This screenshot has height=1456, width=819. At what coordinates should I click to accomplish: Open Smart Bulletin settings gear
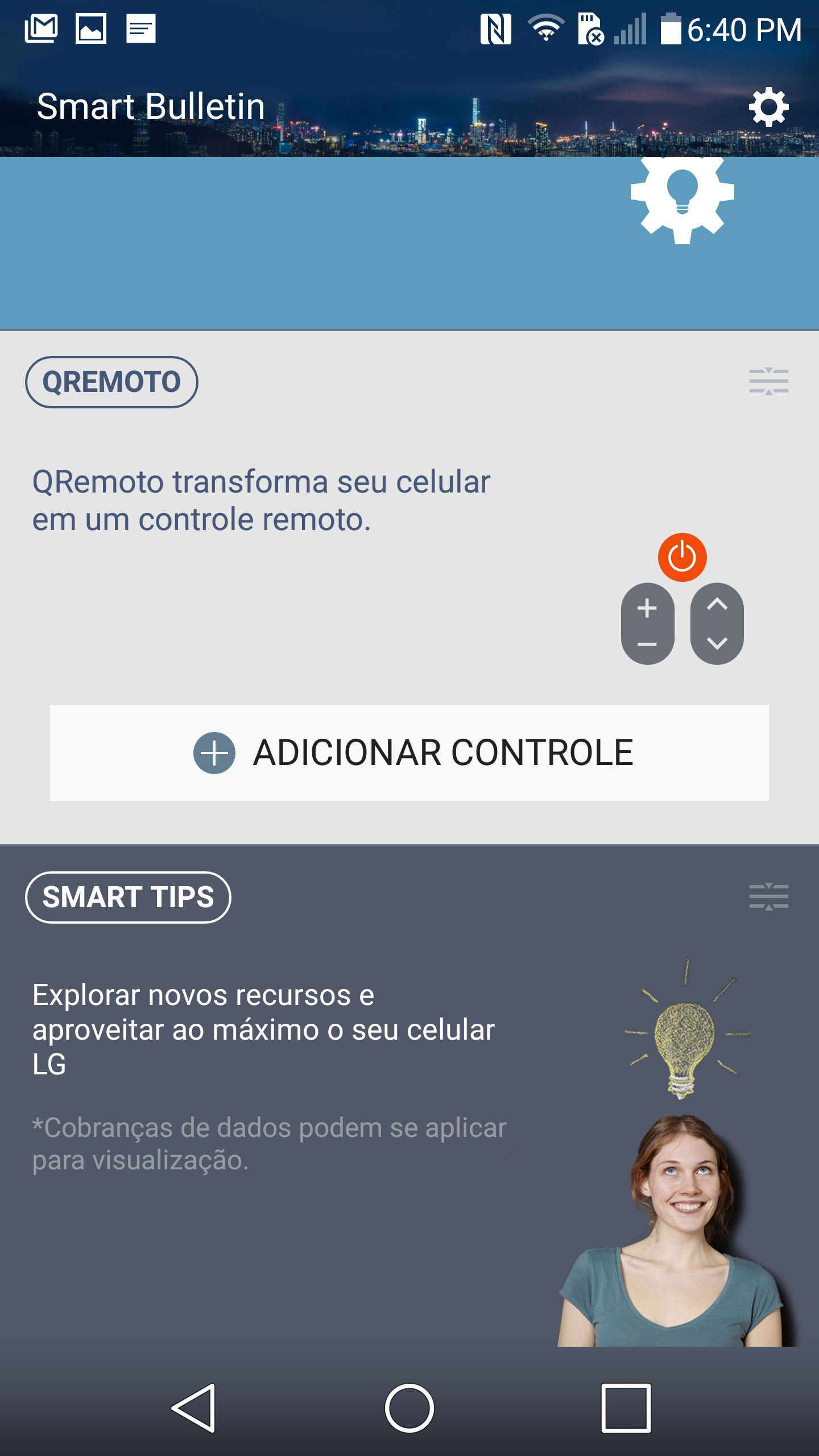768,106
